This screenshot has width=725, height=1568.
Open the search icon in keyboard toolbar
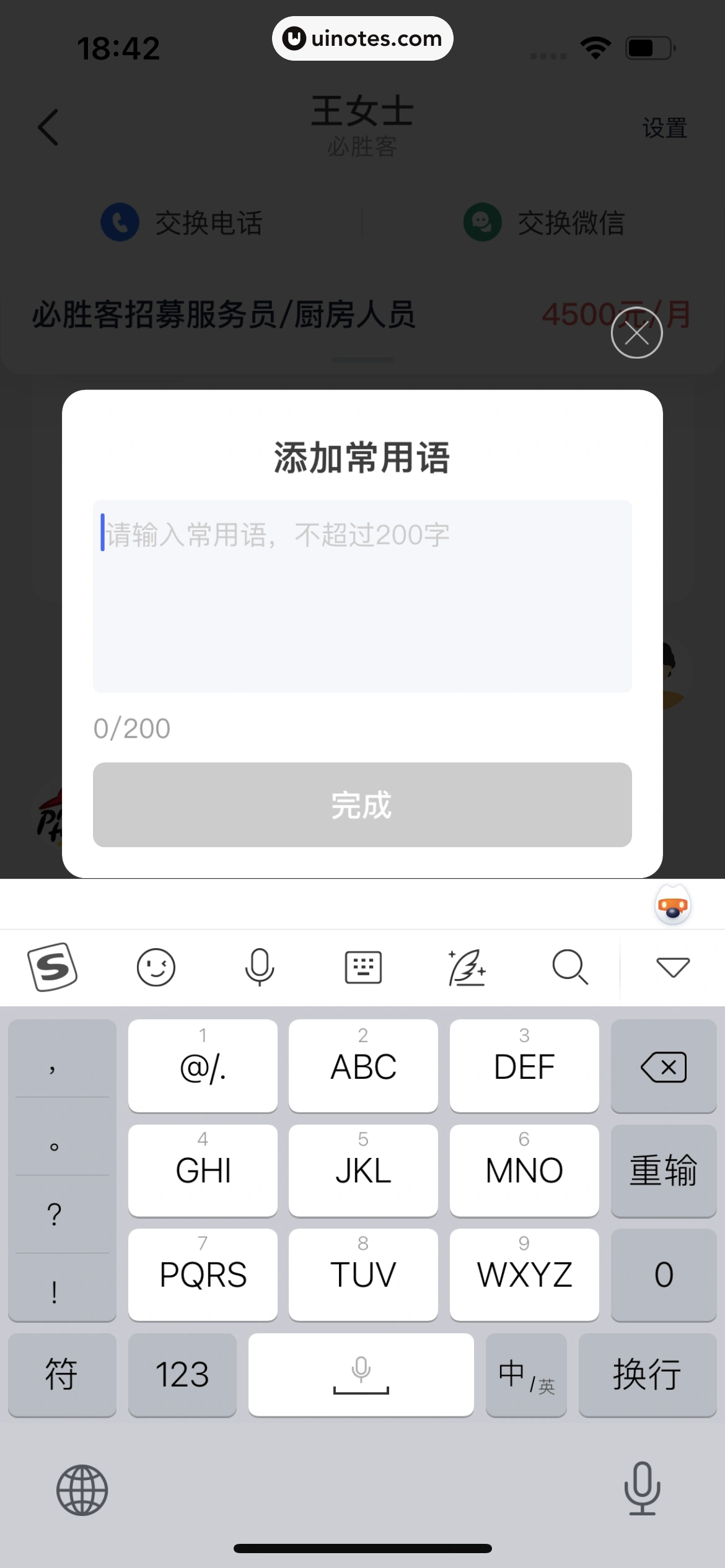(x=569, y=967)
